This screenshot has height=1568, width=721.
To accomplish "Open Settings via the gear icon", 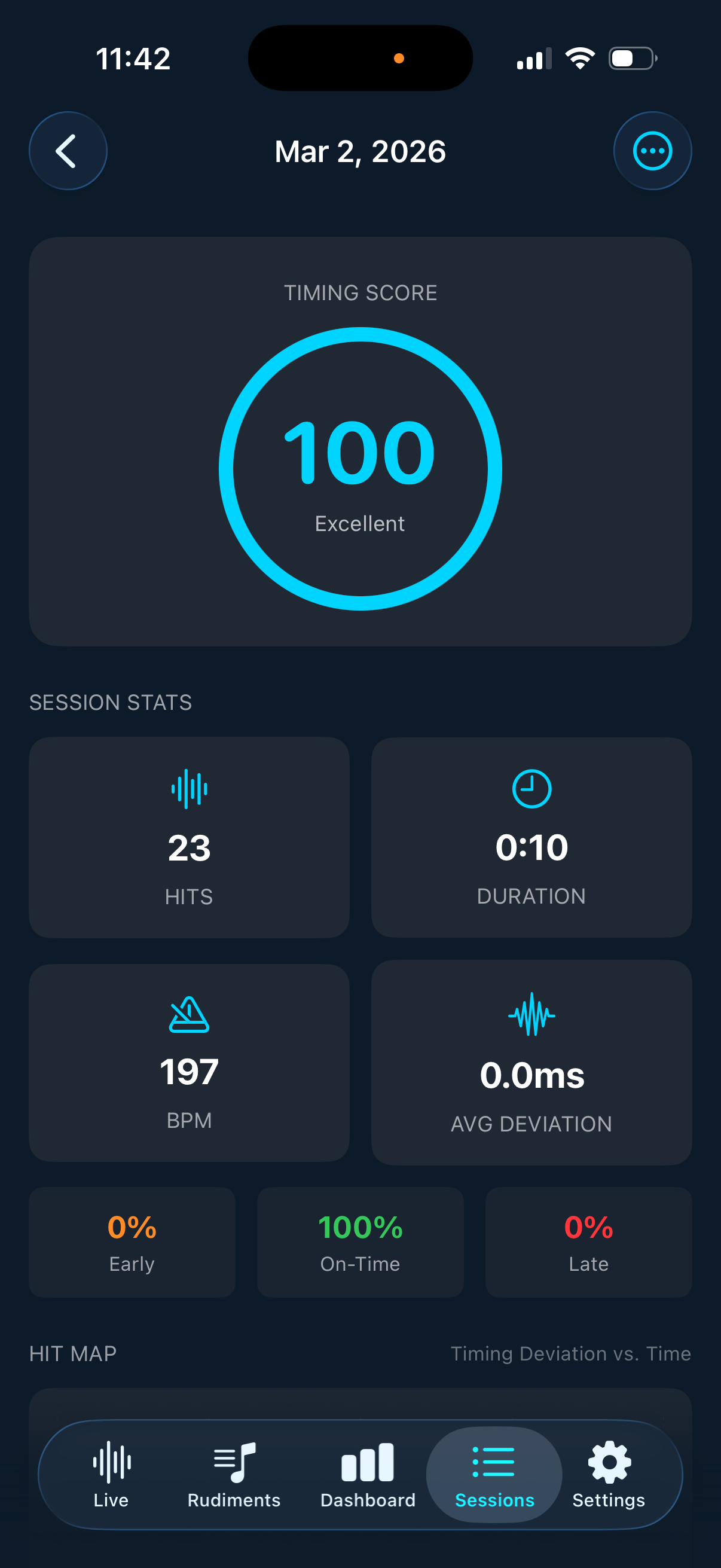I will (x=608, y=1460).
